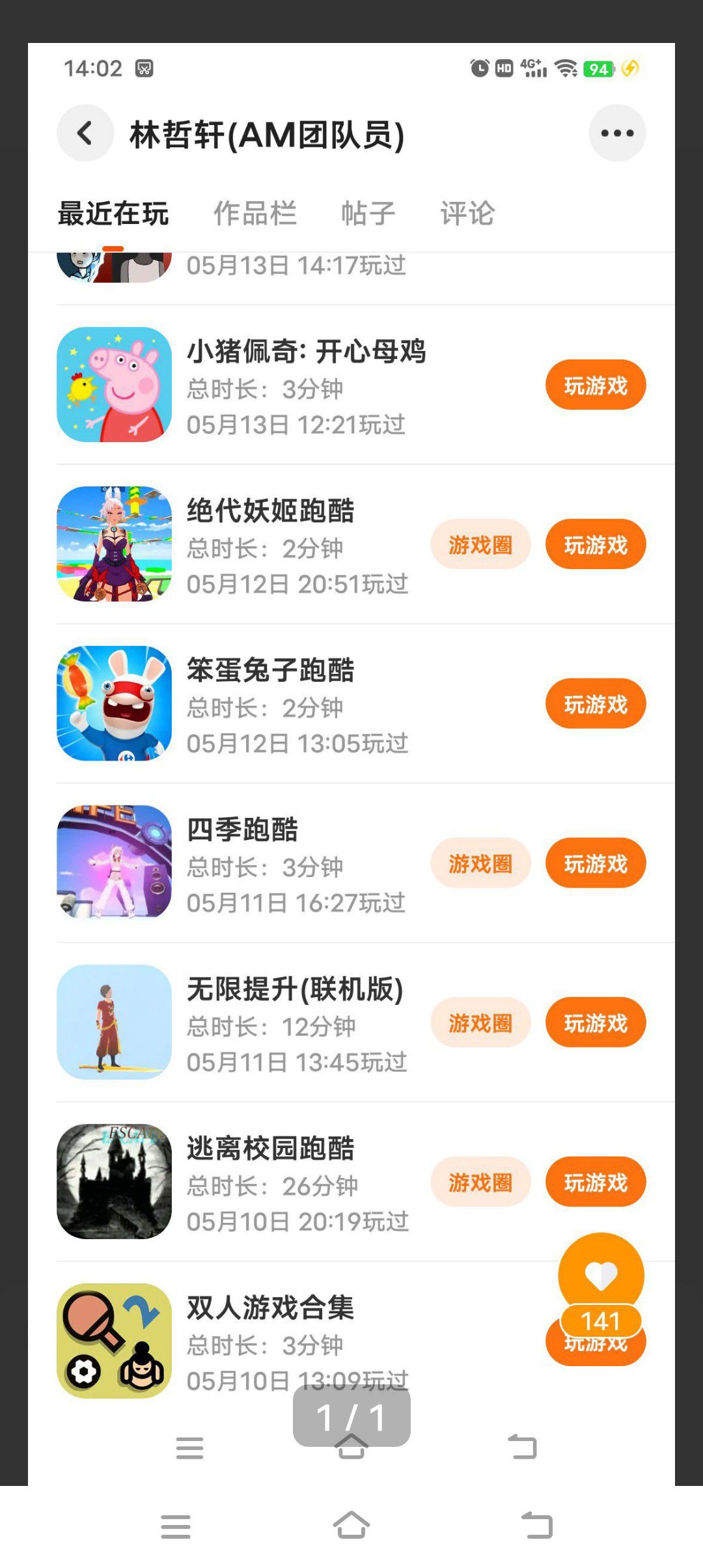The height and width of the screenshot is (1568, 703).
Task: Visit 逃离校园跑酷 游戏圈
Action: [x=480, y=1183]
